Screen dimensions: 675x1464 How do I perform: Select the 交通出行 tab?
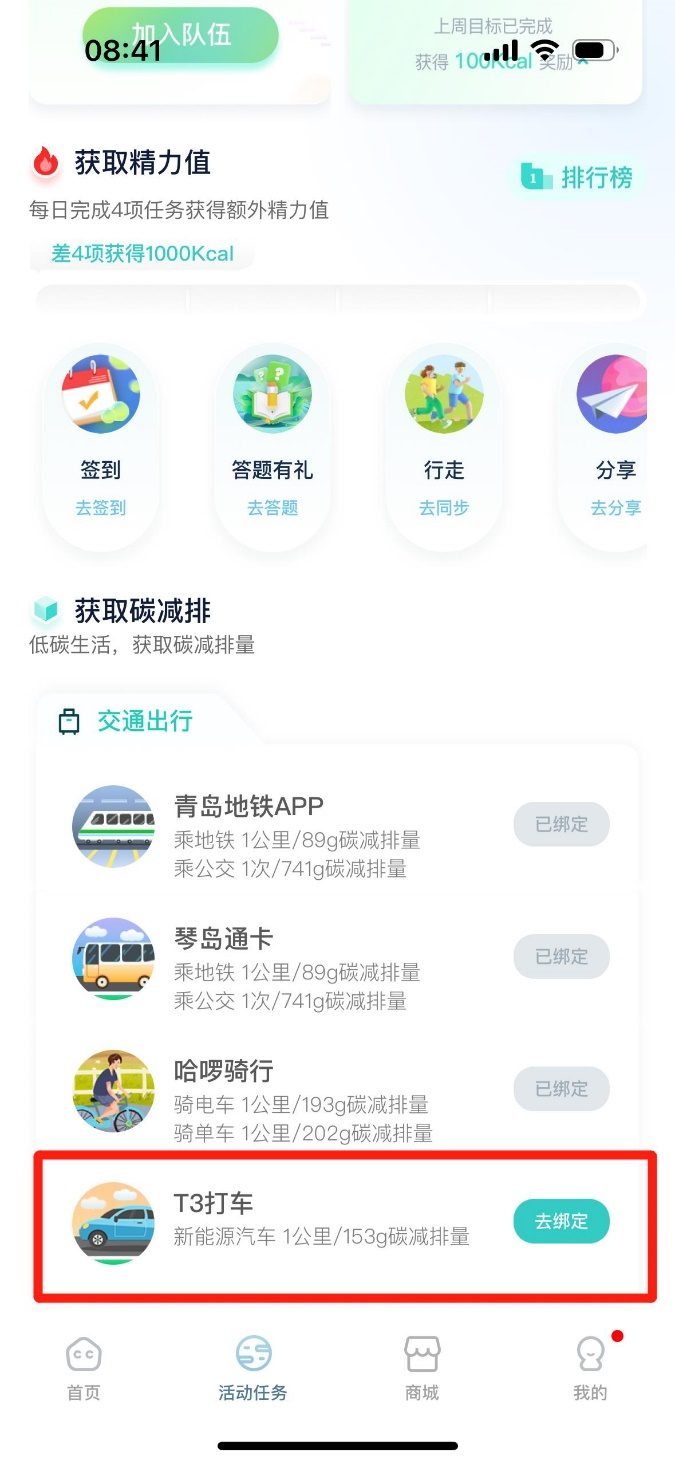[x=126, y=721]
